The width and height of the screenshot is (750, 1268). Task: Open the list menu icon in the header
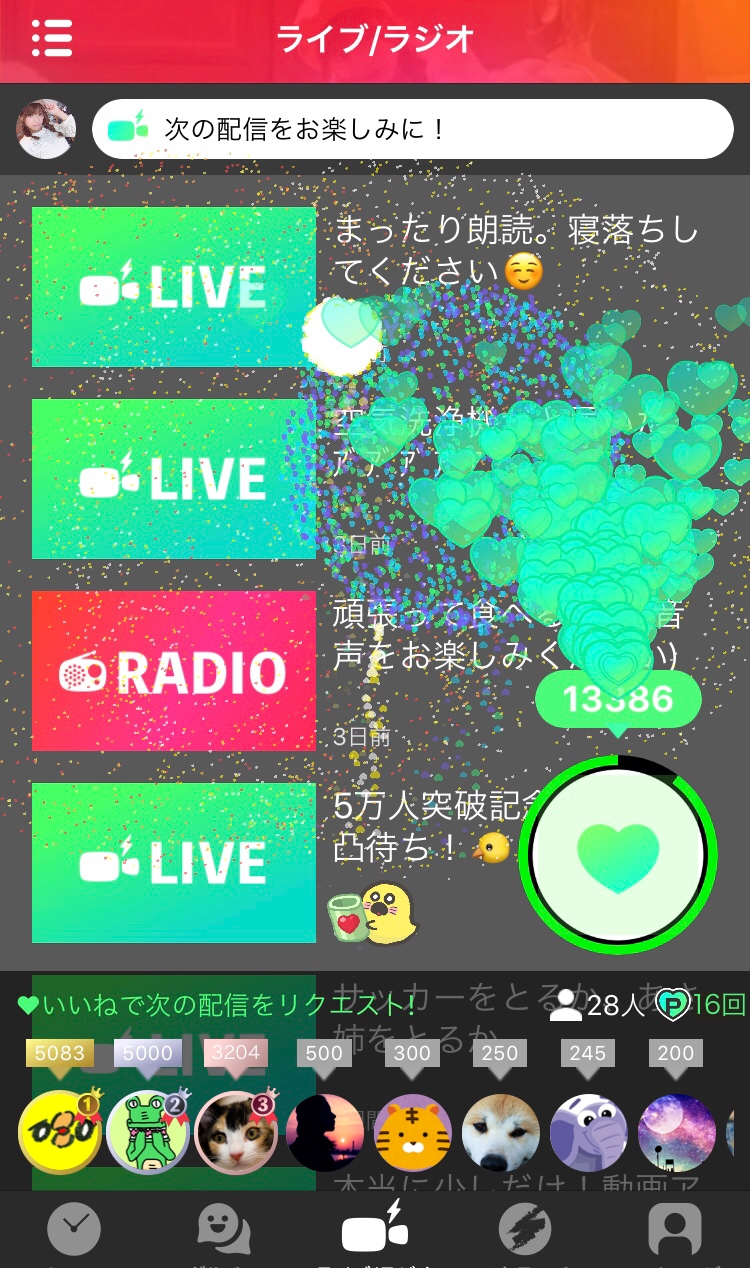coord(52,37)
